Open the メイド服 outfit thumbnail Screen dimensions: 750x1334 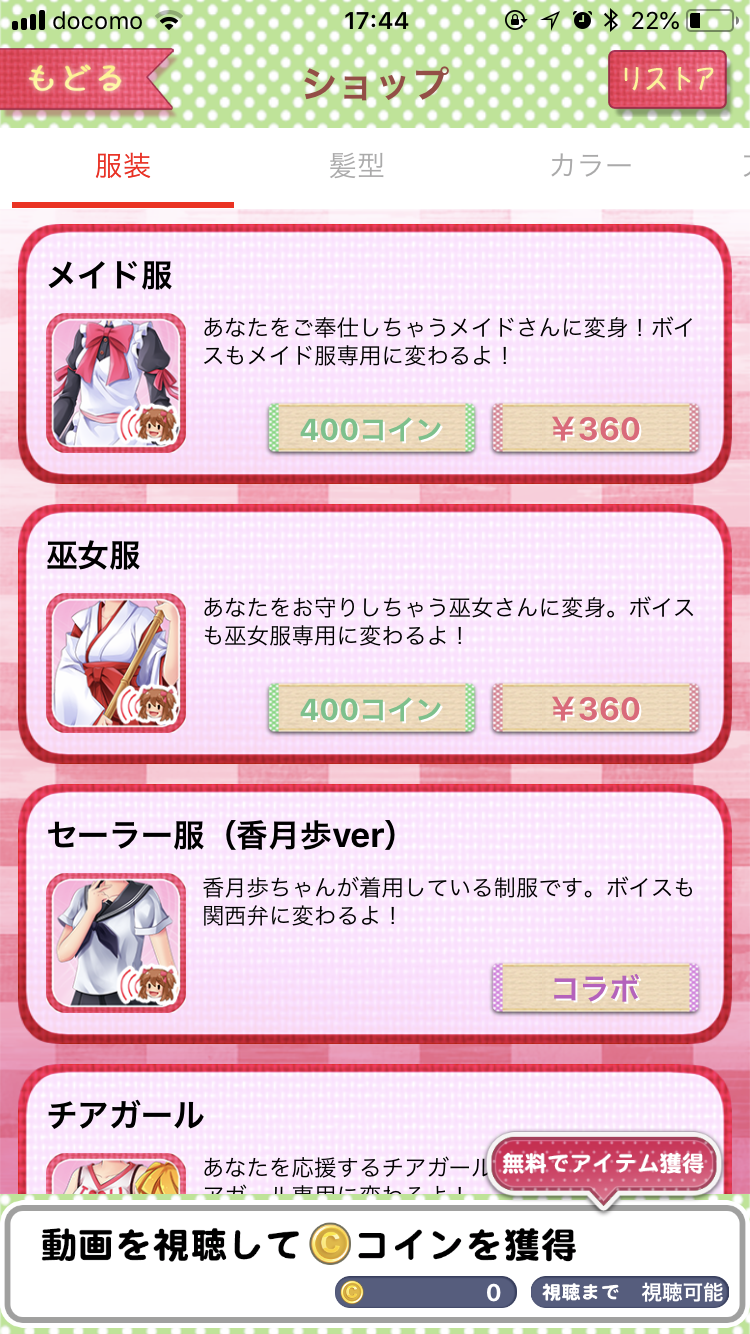(x=116, y=383)
